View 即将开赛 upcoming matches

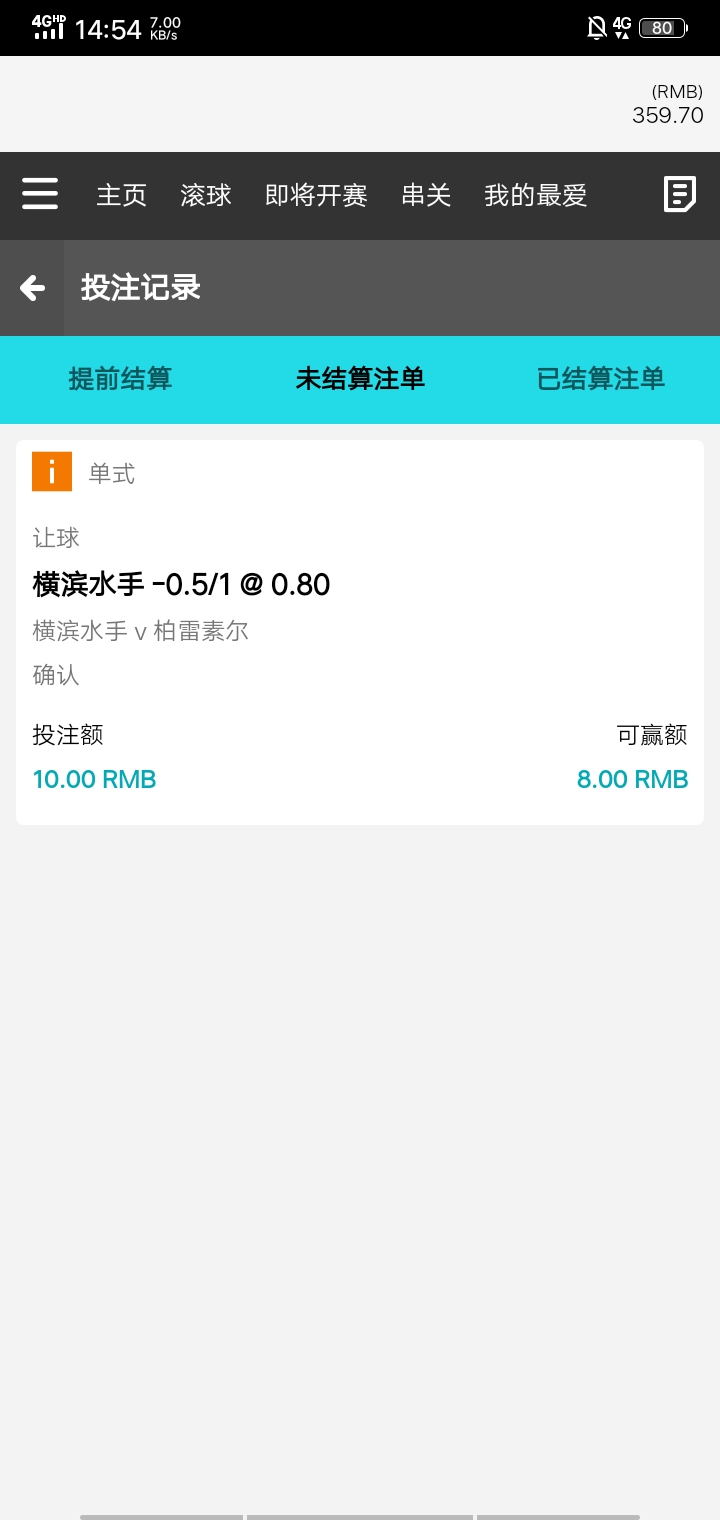click(x=316, y=195)
